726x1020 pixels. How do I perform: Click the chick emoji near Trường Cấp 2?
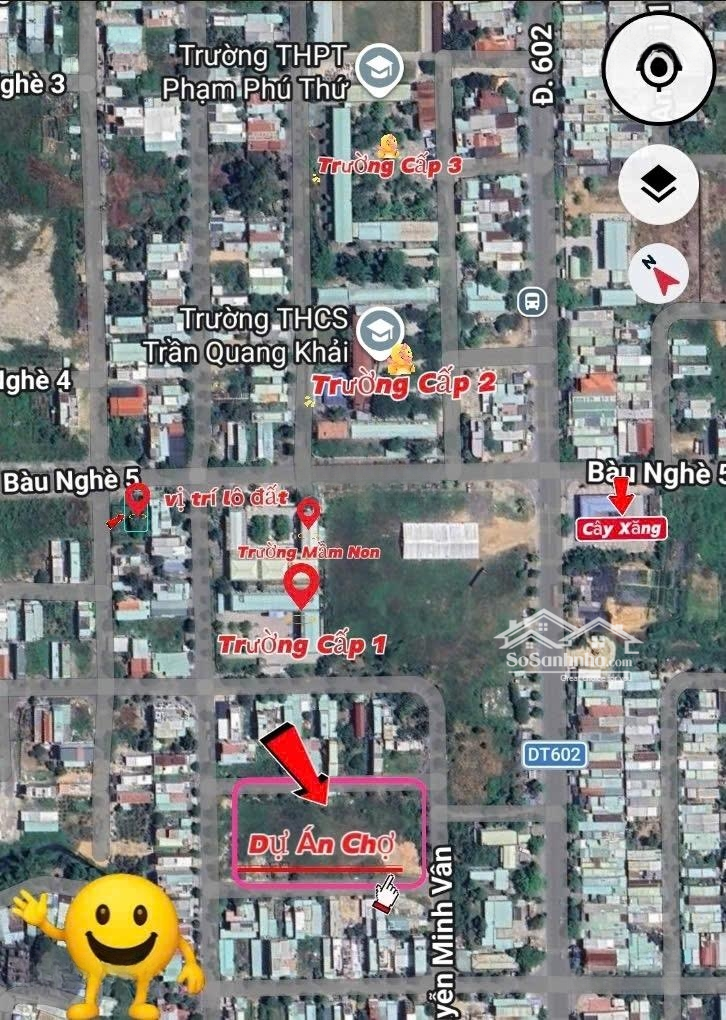click(x=399, y=360)
